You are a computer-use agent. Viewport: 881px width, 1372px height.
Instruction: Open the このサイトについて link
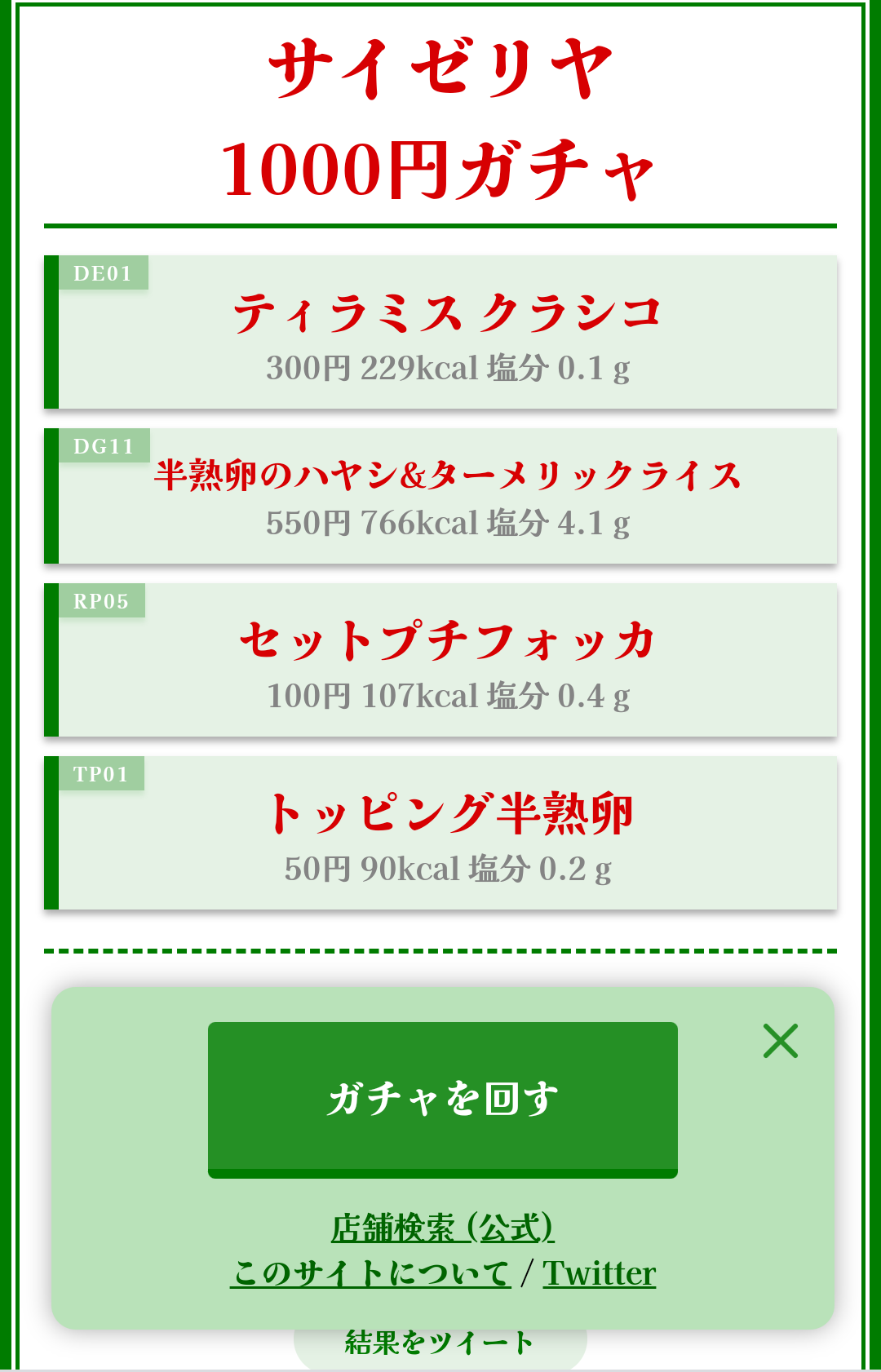pos(370,1273)
